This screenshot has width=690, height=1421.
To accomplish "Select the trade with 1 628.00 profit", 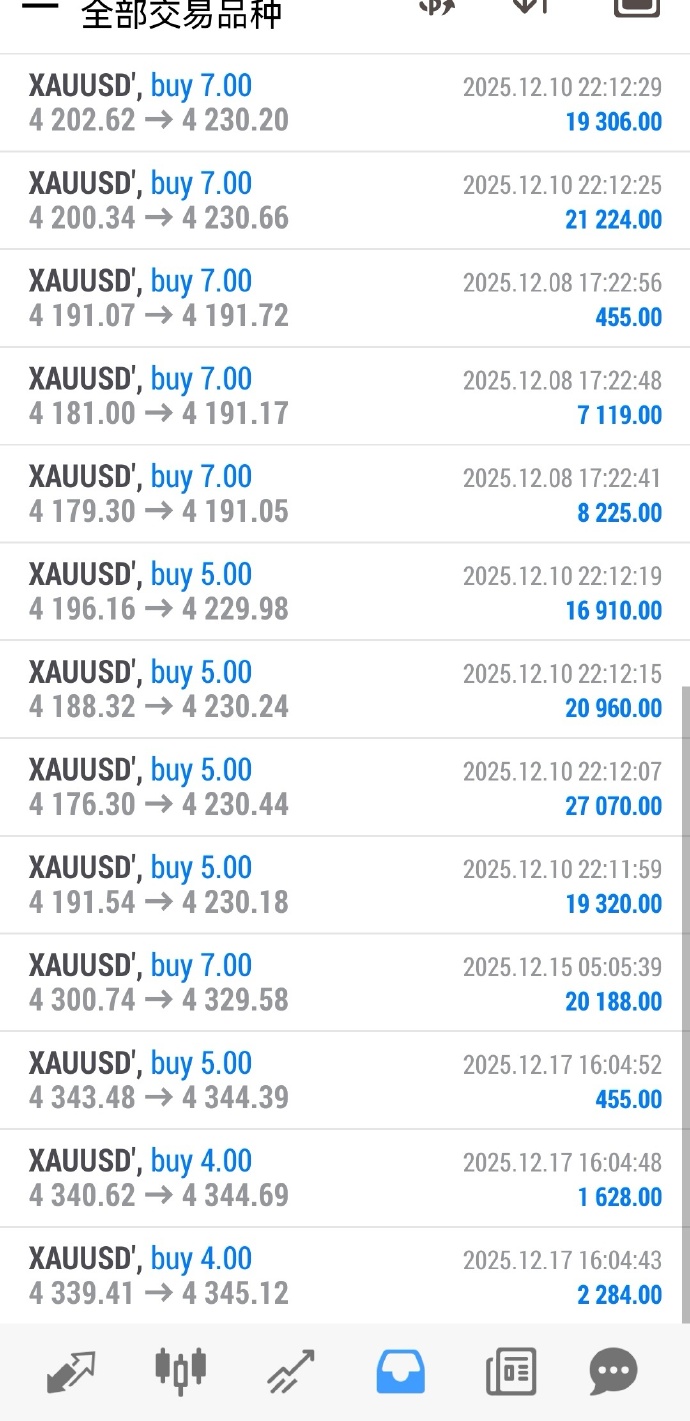I will point(345,1178).
